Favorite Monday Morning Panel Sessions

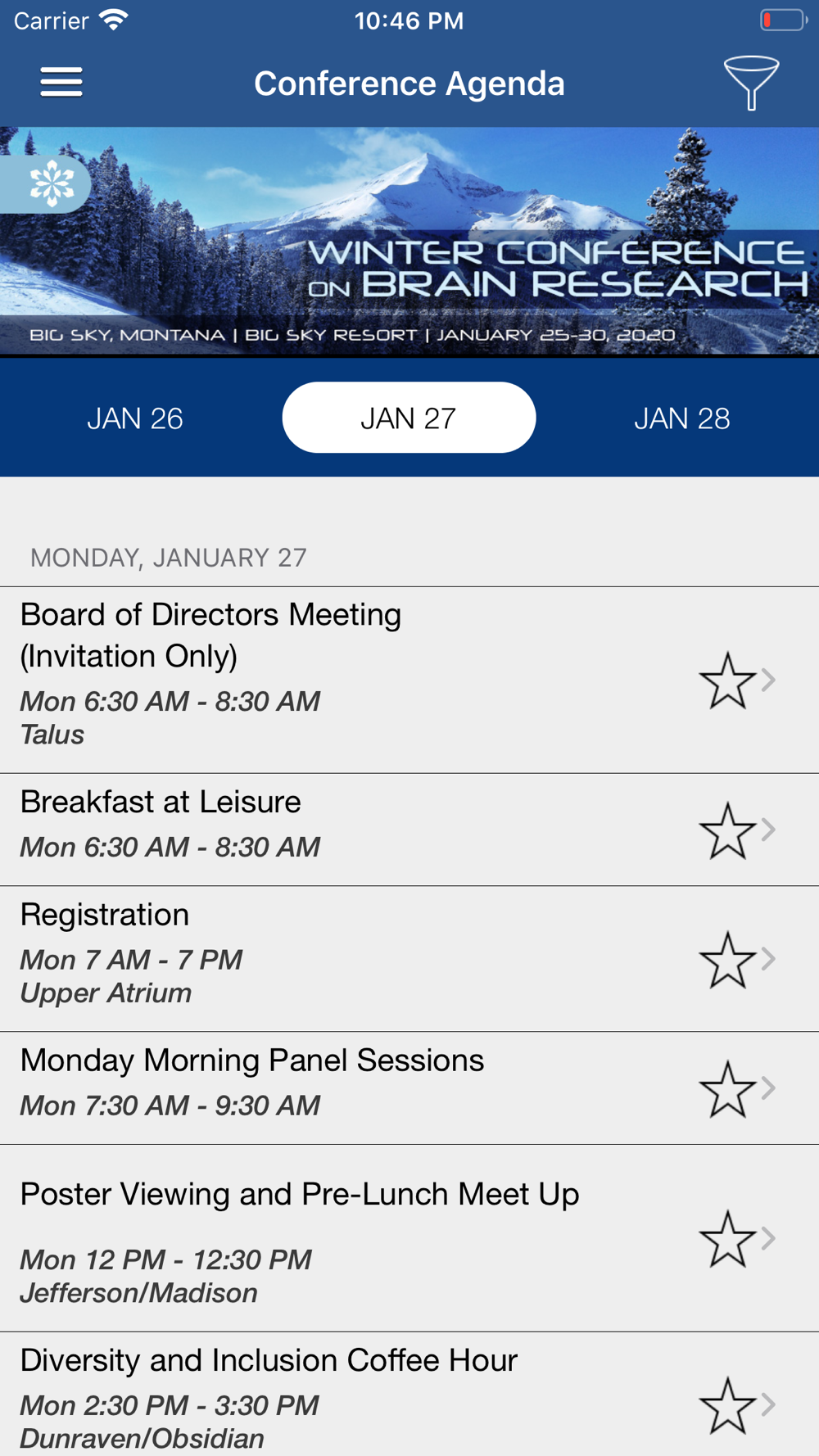click(727, 1088)
